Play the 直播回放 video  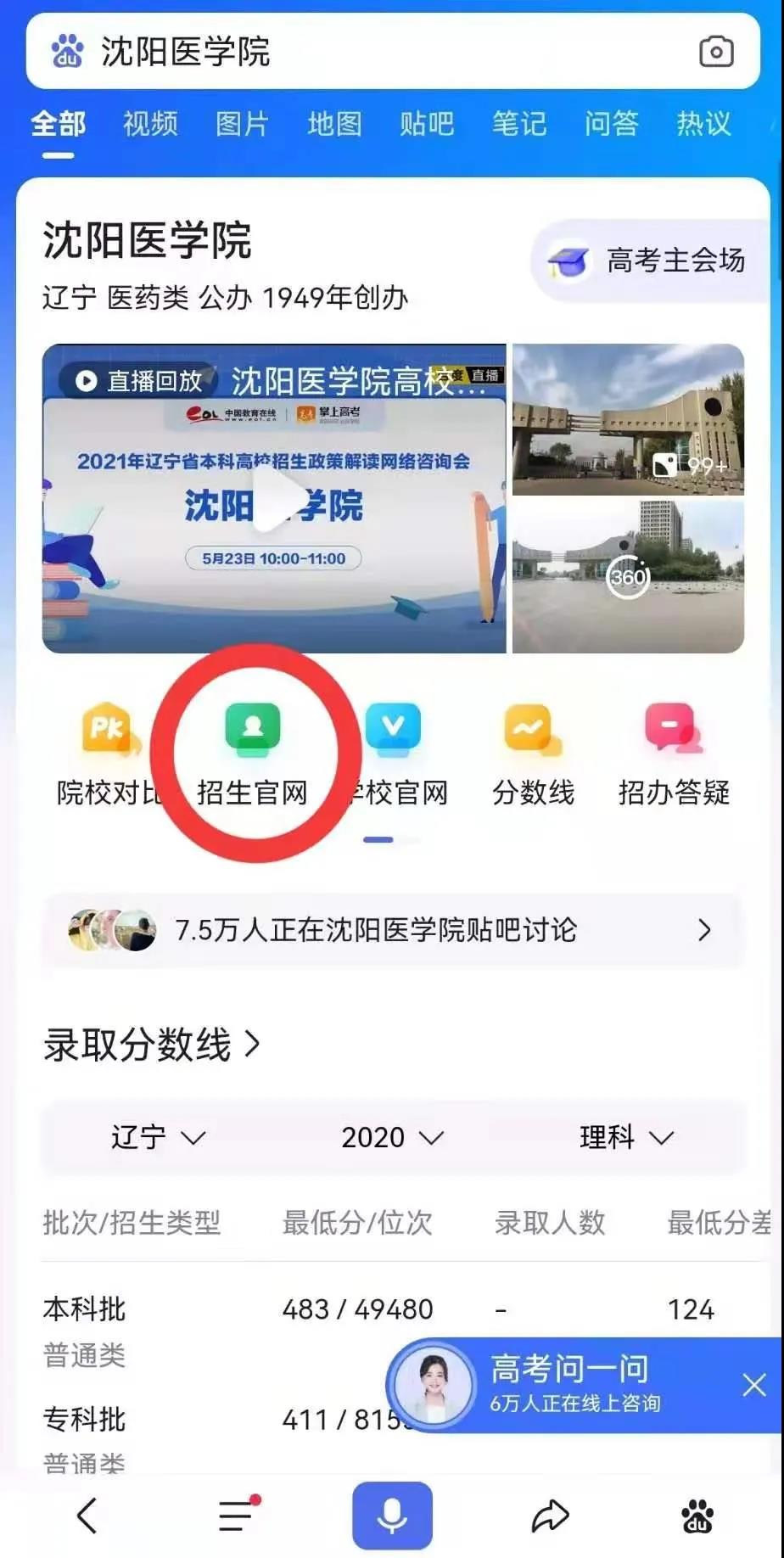[x=274, y=499]
